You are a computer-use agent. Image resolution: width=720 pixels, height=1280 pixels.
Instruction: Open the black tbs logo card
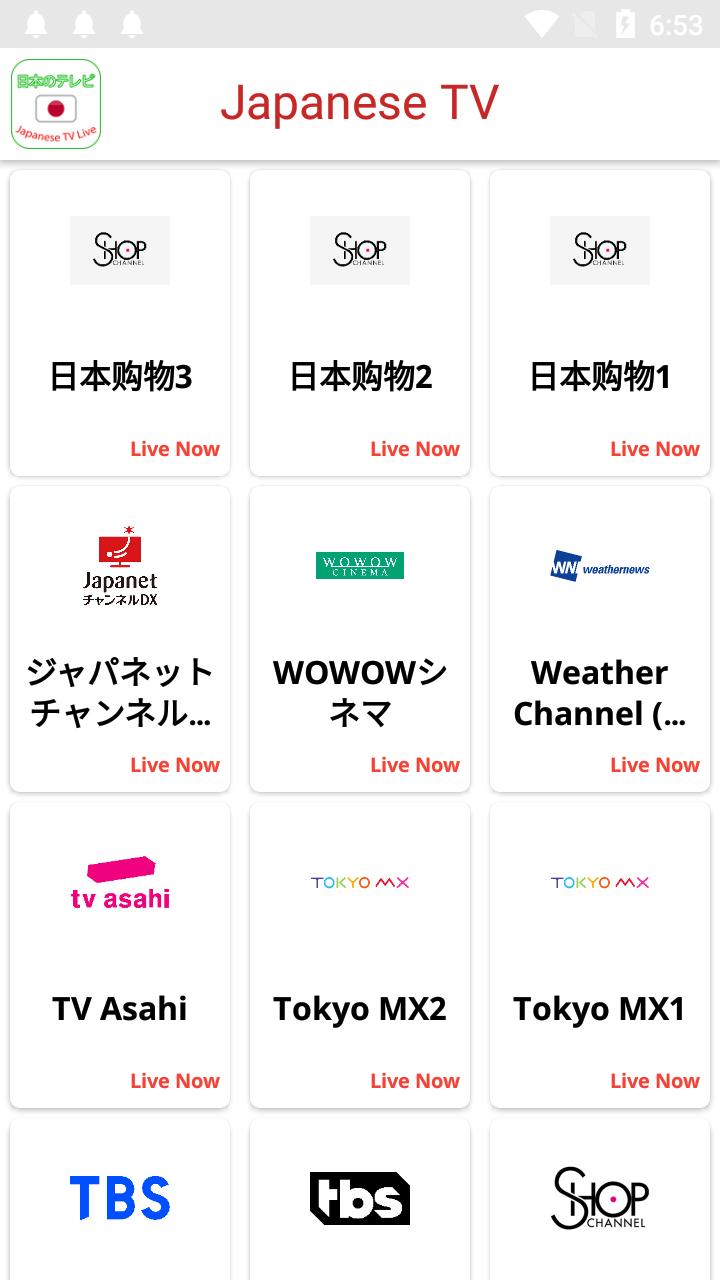tap(360, 1198)
